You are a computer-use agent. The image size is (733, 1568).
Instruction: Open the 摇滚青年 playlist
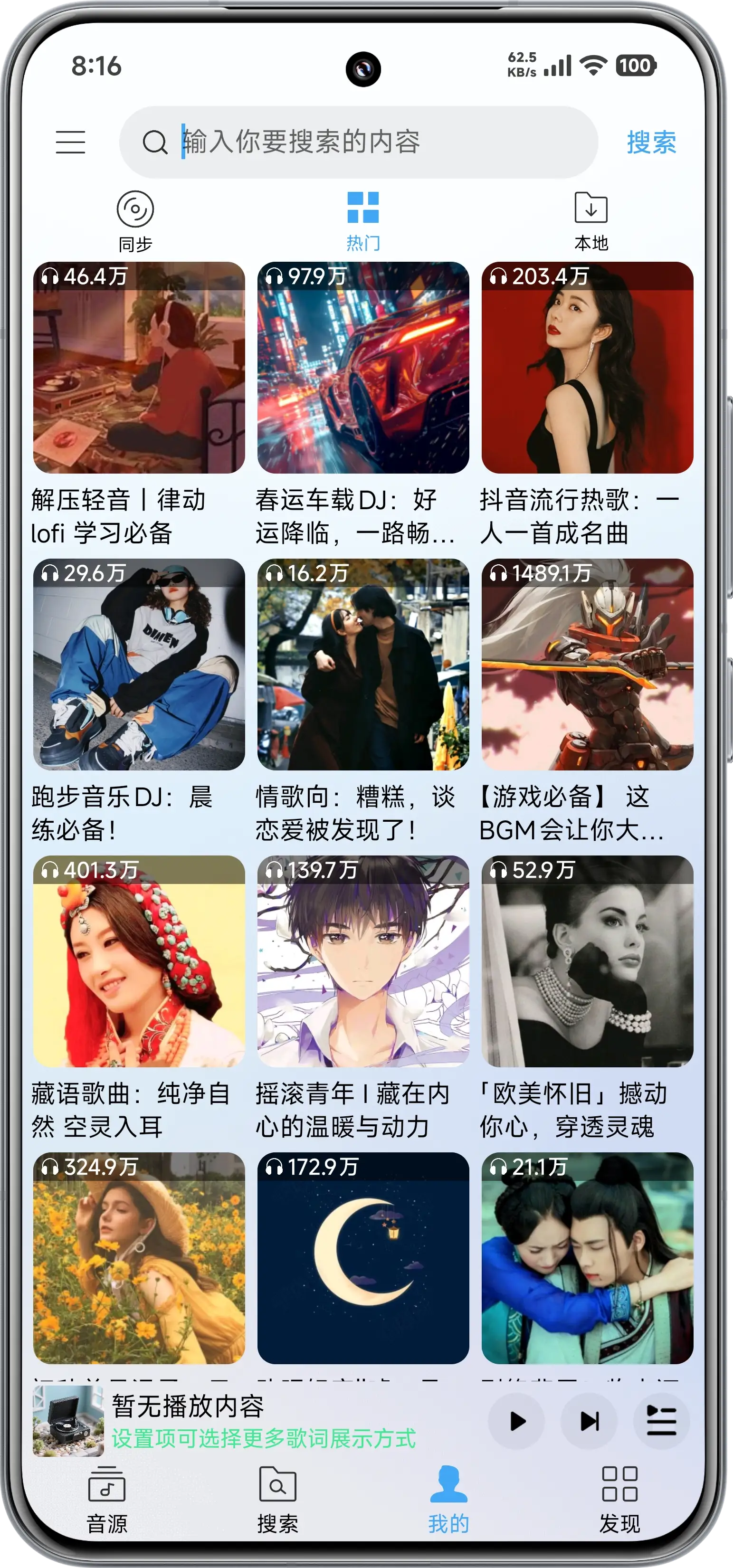[x=363, y=961]
